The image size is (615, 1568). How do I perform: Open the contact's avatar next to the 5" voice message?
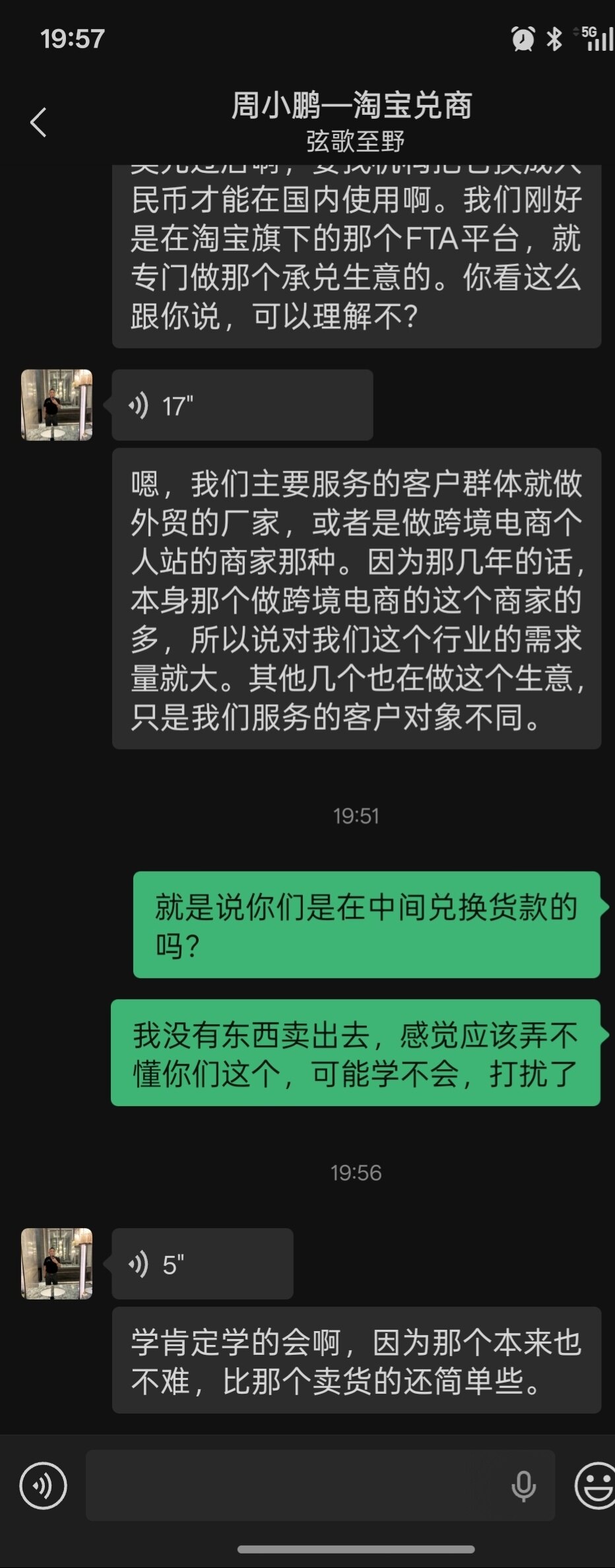click(x=57, y=1263)
